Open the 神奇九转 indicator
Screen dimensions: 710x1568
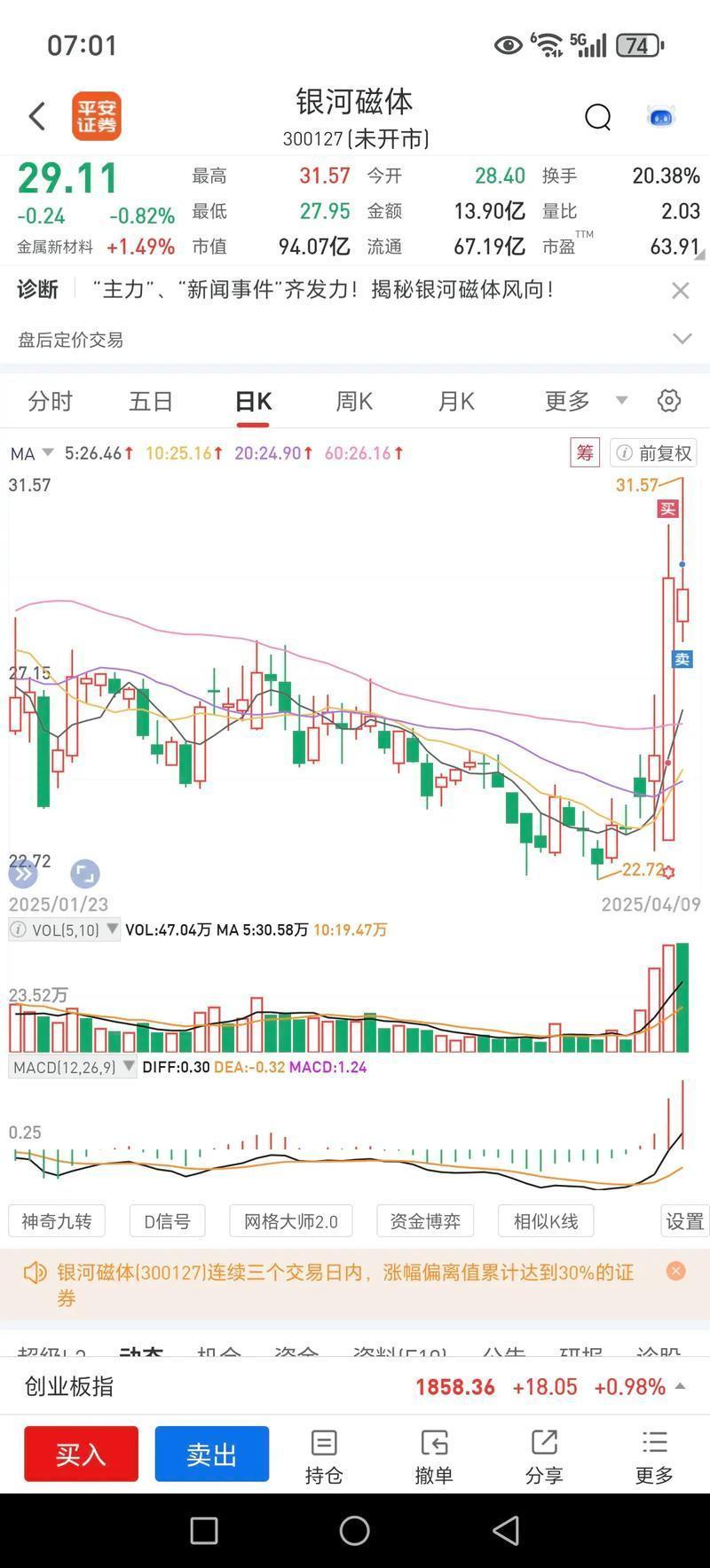tap(57, 1221)
